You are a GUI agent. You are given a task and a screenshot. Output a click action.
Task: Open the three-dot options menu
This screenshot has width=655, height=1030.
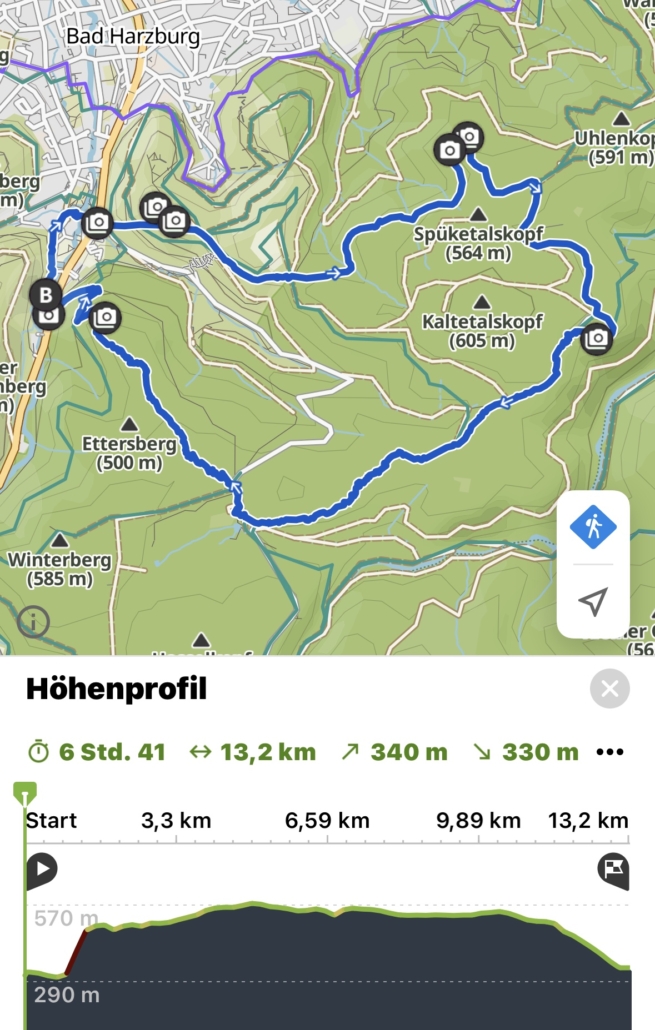609,752
